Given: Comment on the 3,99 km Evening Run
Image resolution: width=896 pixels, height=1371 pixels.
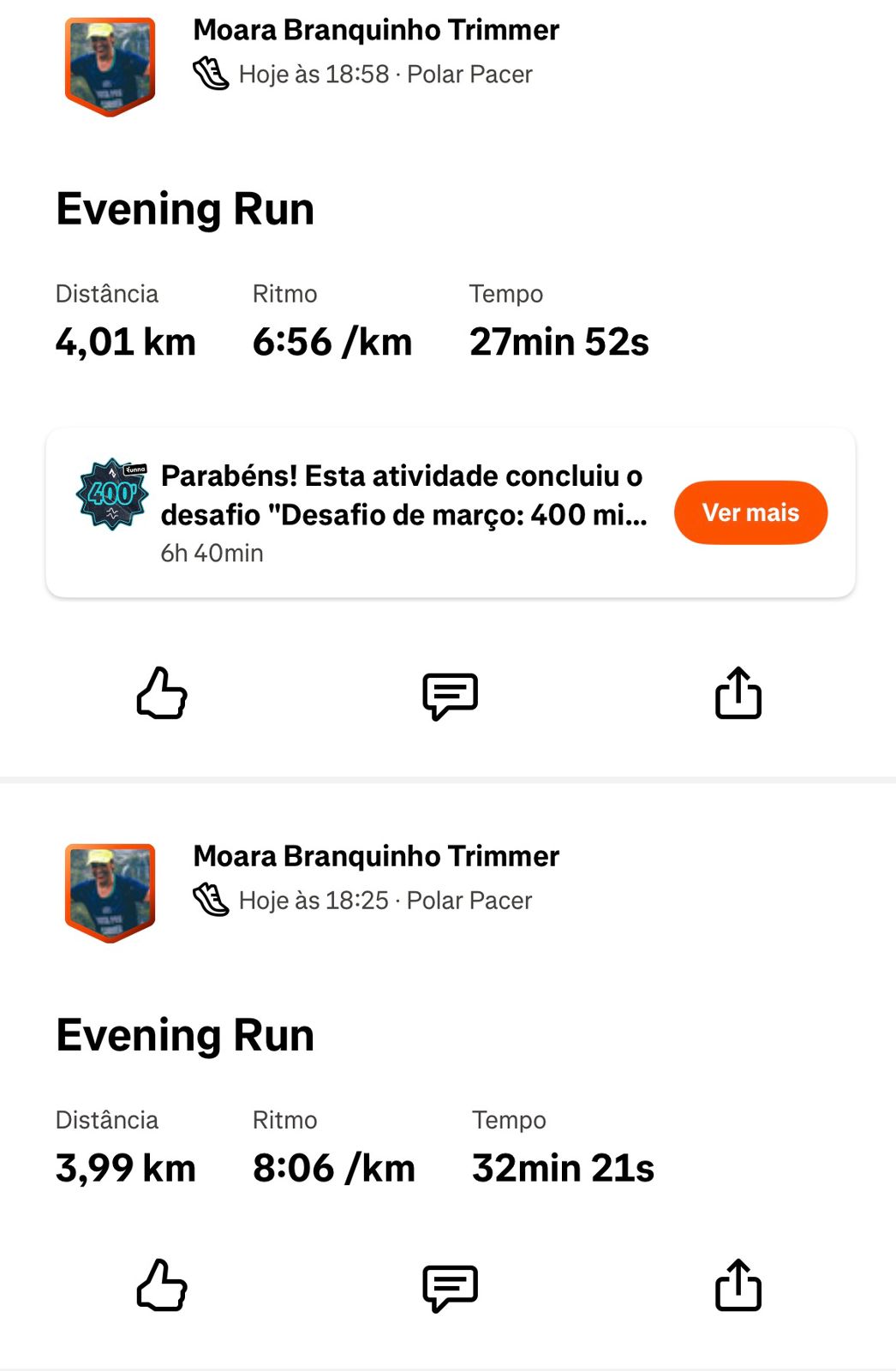Looking at the screenshot, I should coord(450,1286).
